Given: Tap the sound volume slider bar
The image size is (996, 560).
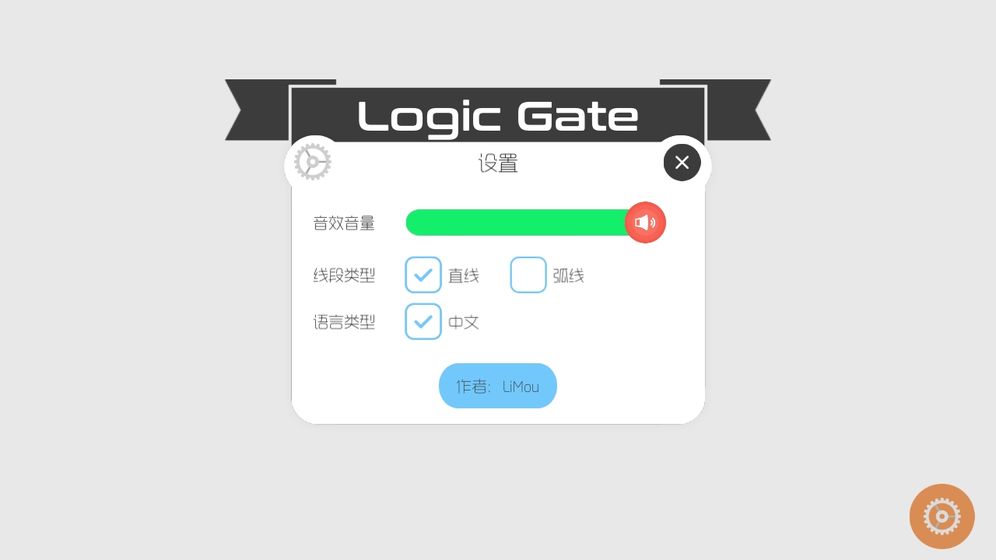Looking at the screenshot, I should [515, 222].
